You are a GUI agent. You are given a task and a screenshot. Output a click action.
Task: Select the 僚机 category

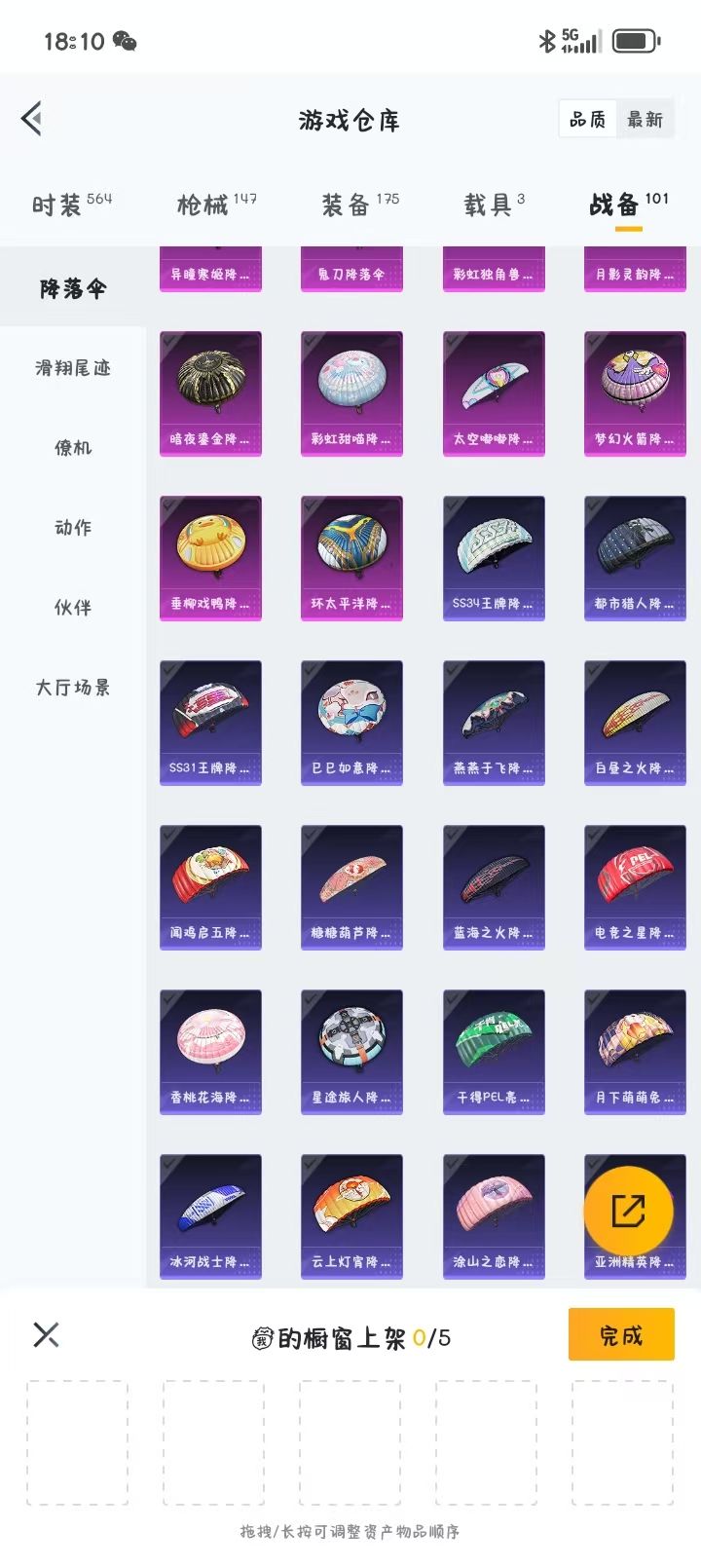point(73,448)
